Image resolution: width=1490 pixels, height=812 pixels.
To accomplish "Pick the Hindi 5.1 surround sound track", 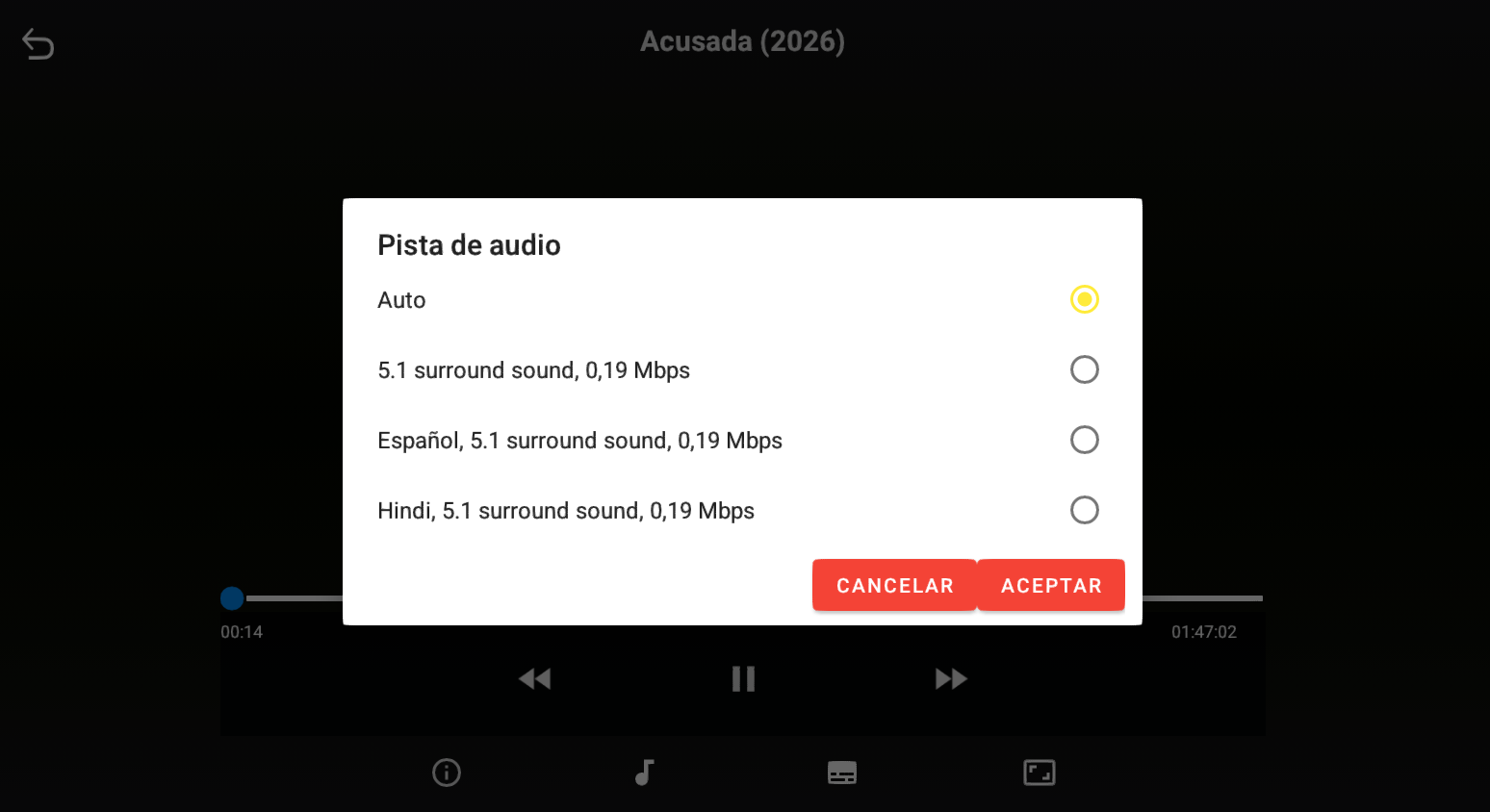I will point(1084,510).
